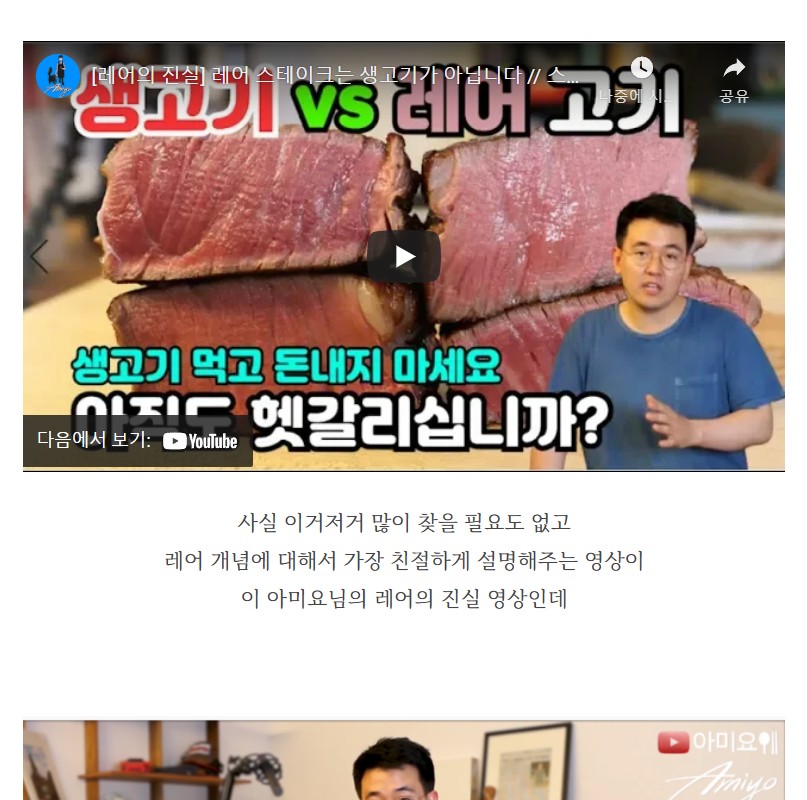Go to previous item with left arrow

pyautogui.click(x=39, y=257)
